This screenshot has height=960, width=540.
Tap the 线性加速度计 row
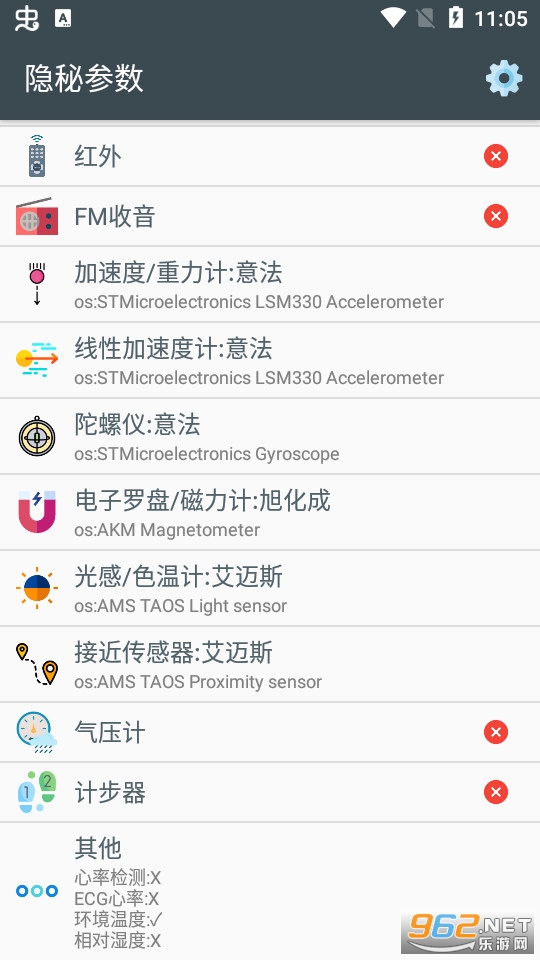[x=270, y=361]
